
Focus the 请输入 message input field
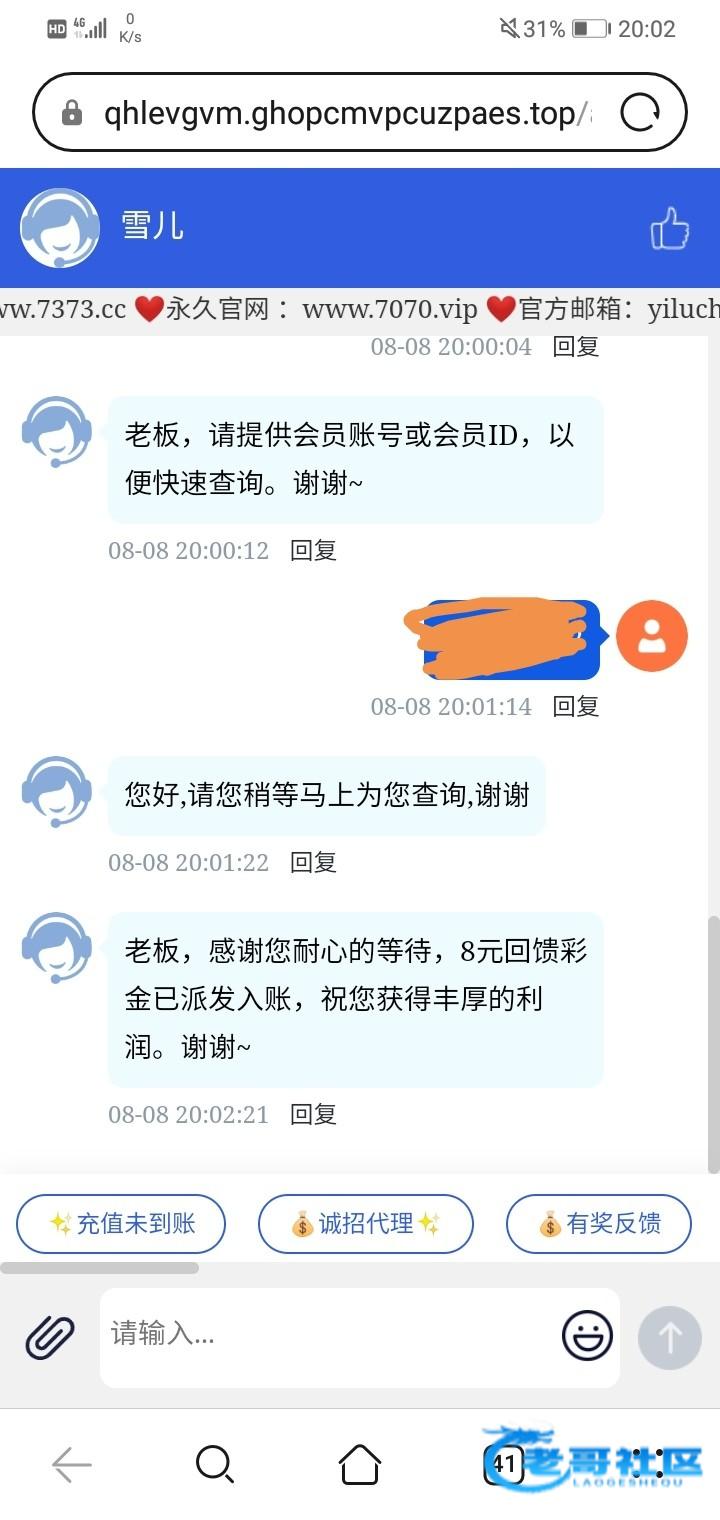[x=330, y=1334]
